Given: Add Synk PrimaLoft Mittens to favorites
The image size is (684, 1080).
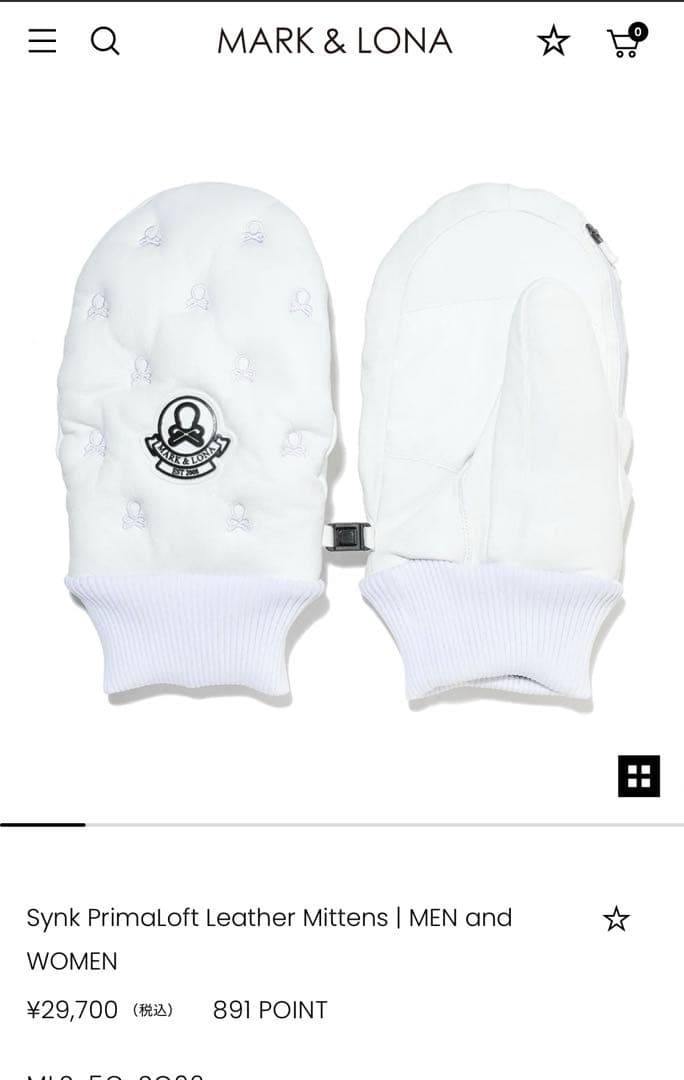Looking at the screenshot, I should 616,919.
